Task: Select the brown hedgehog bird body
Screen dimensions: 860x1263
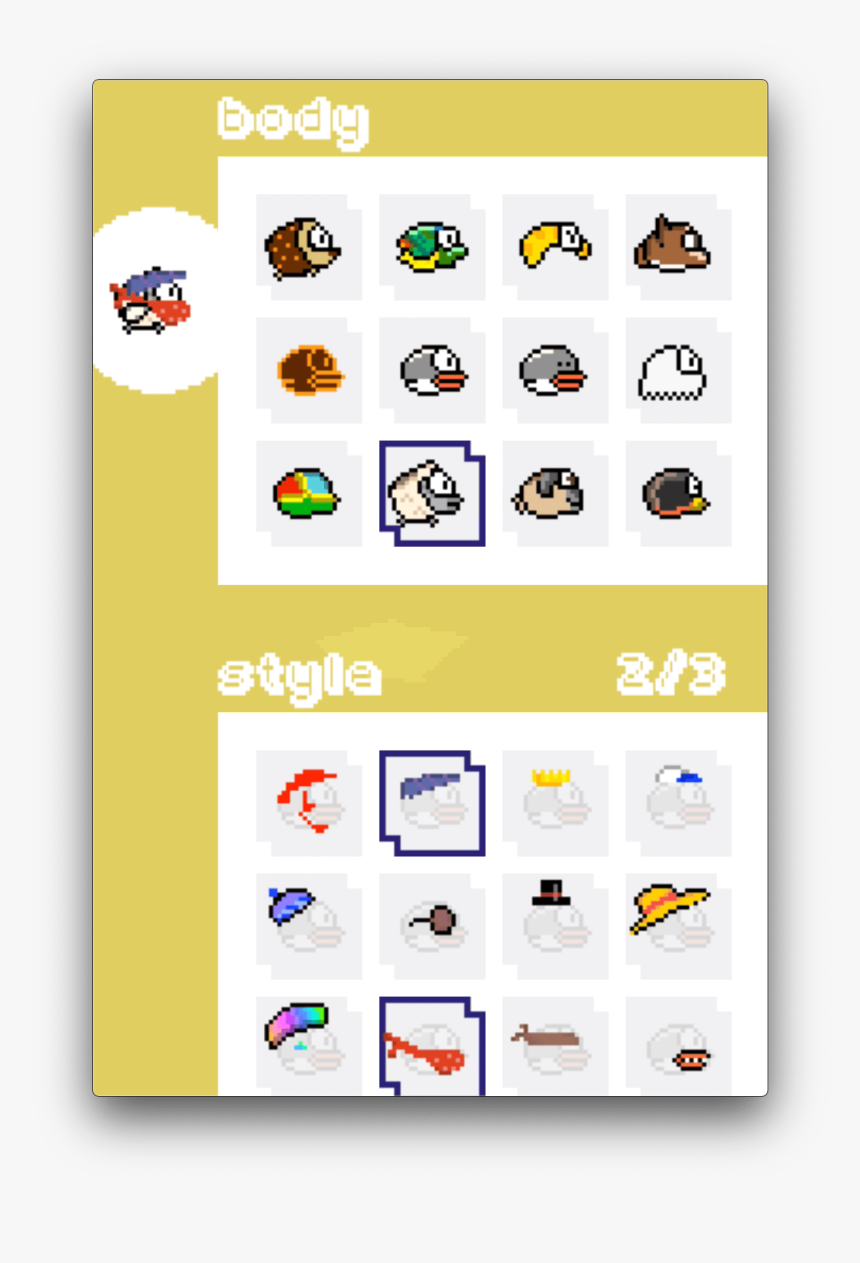Action: 308,247
